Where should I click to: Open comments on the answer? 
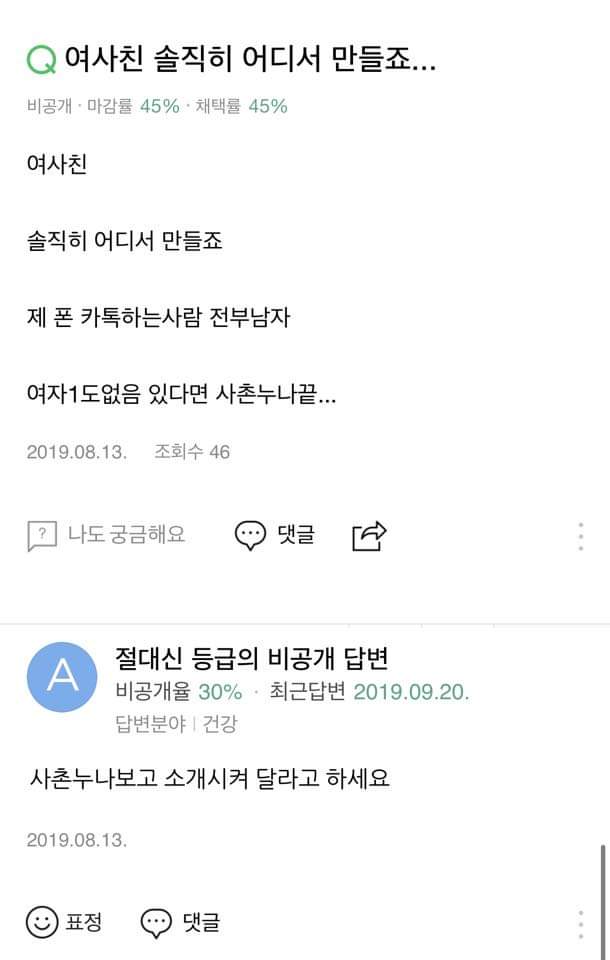click(x=180, y=922)
